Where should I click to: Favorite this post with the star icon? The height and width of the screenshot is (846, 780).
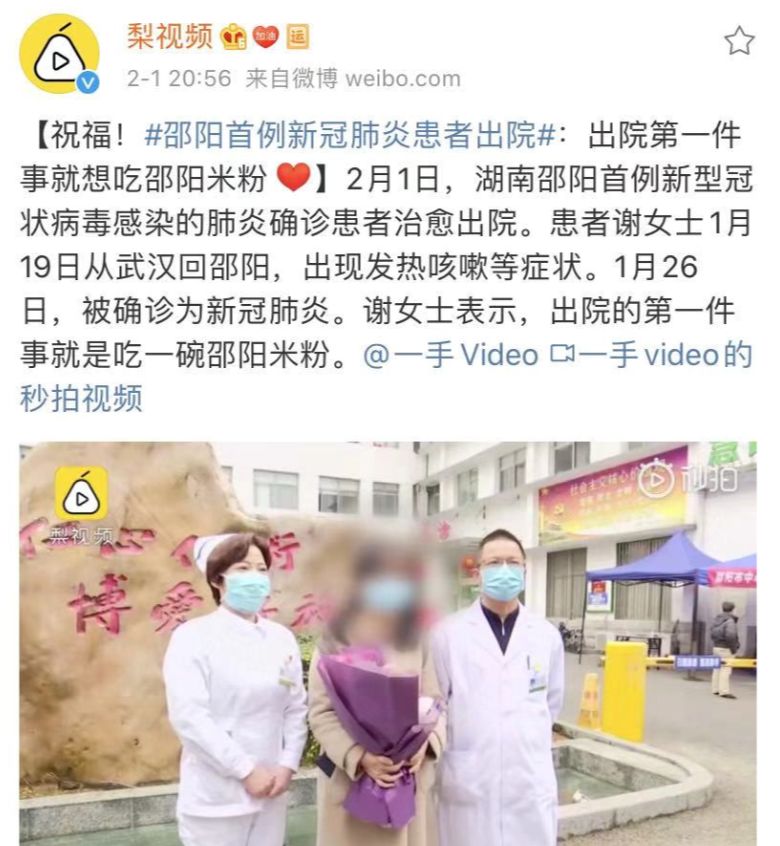739,41
